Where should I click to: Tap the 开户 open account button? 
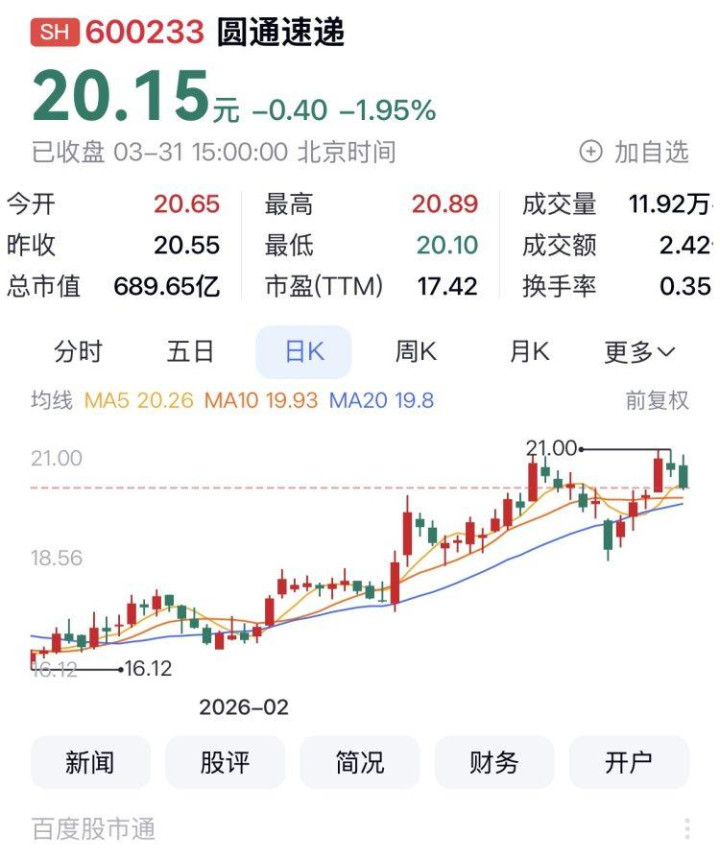[629, 763]
